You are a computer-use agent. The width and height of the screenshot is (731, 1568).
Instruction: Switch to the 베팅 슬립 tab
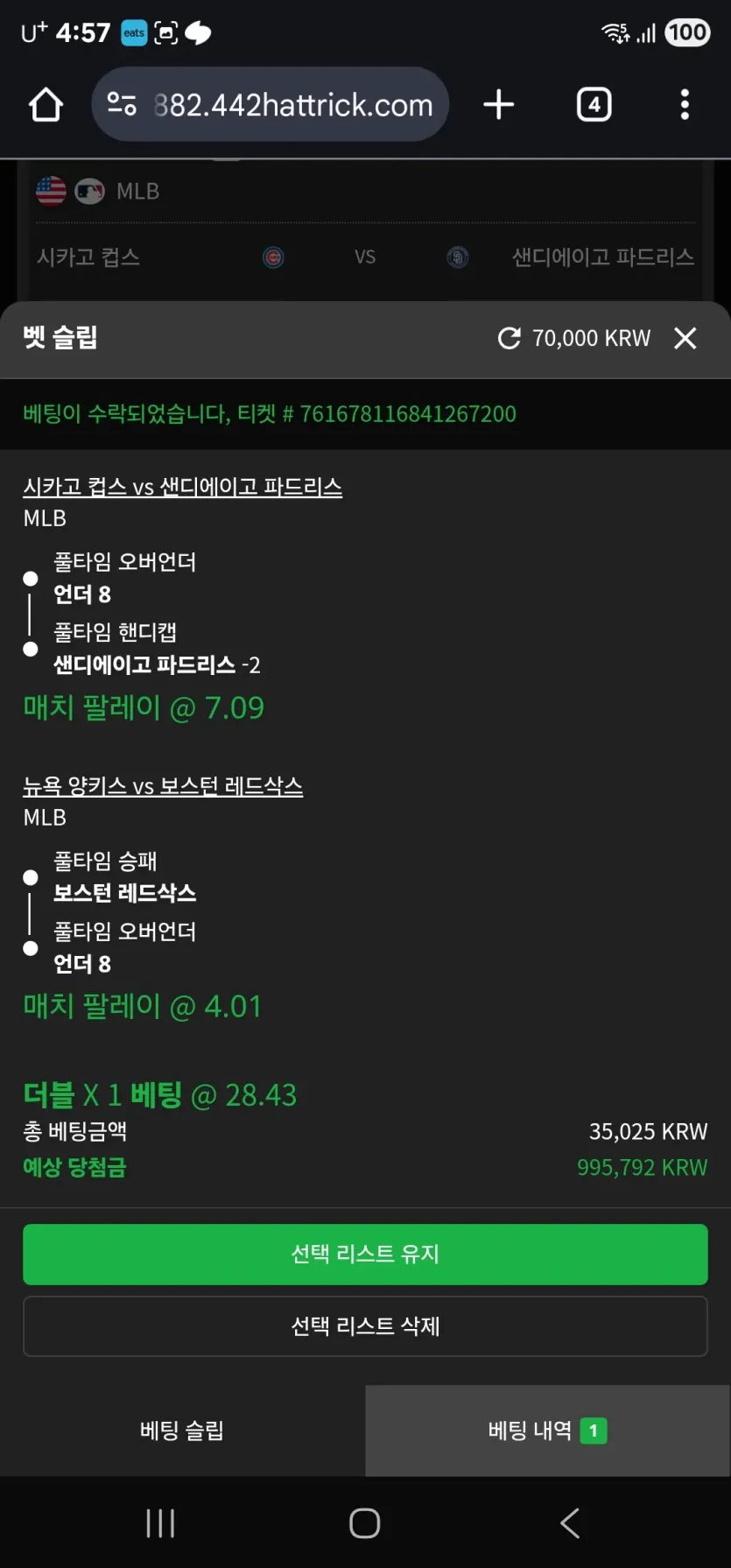tap(182, 1431)
